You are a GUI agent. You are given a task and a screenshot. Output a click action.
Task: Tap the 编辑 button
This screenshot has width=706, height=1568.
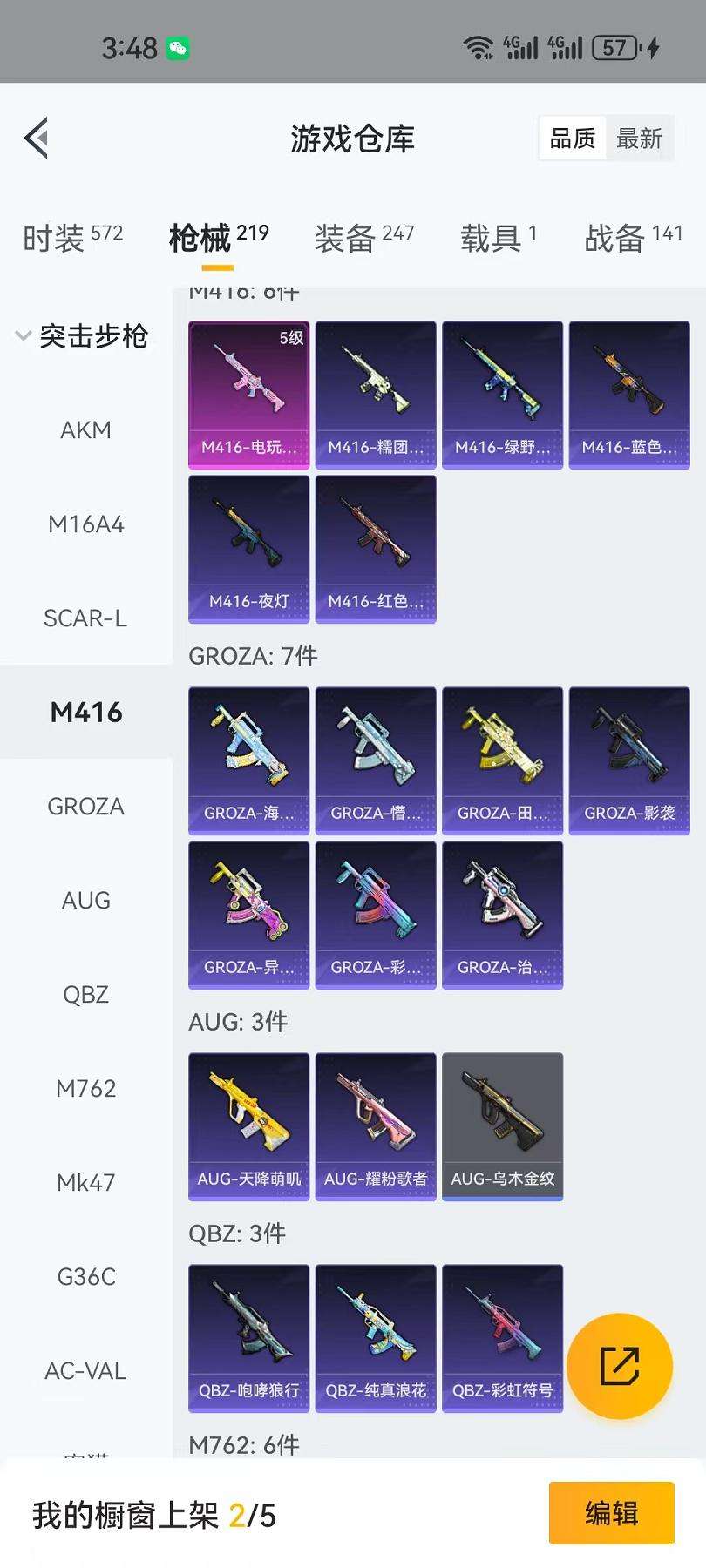(x=611, y=1513)
